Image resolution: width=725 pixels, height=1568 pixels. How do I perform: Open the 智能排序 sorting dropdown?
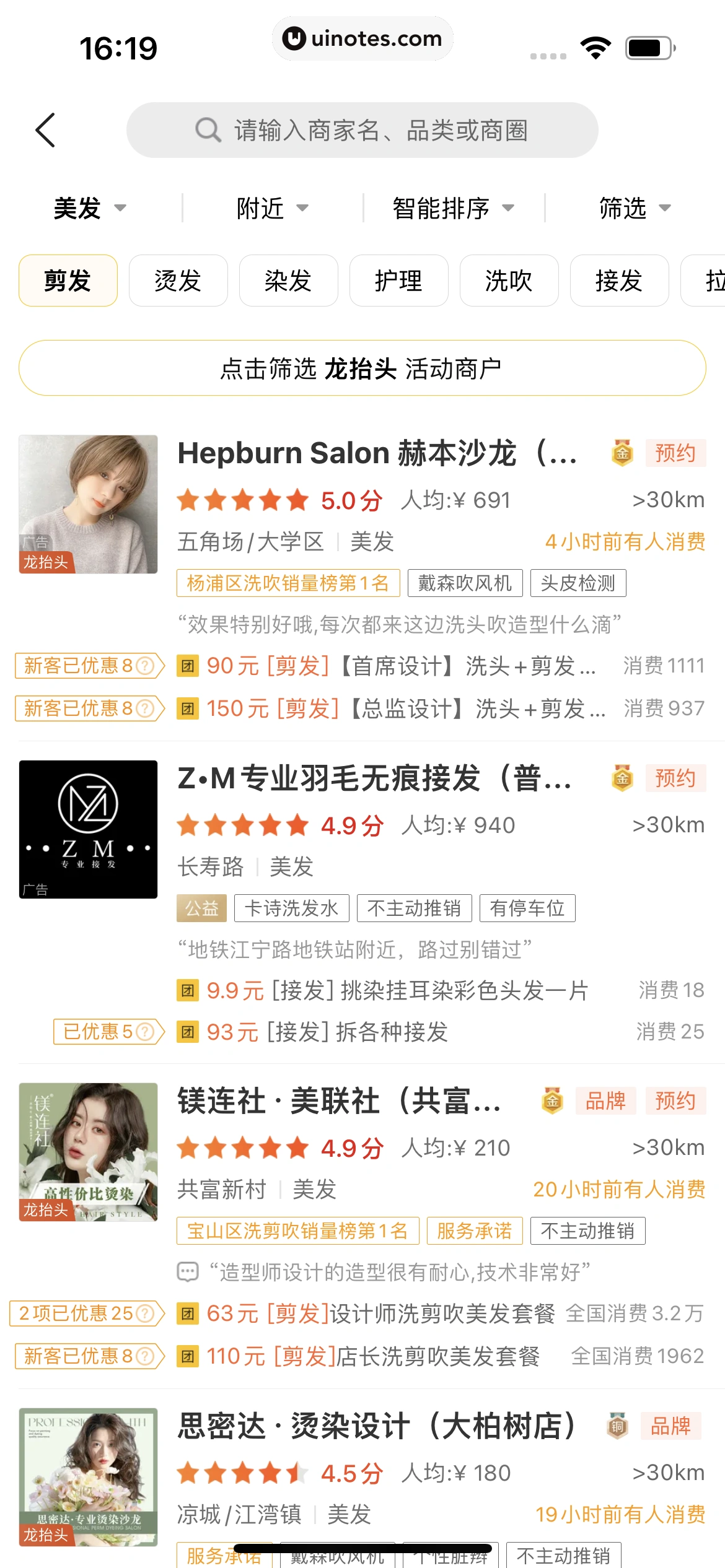click(x=453, y=208)
